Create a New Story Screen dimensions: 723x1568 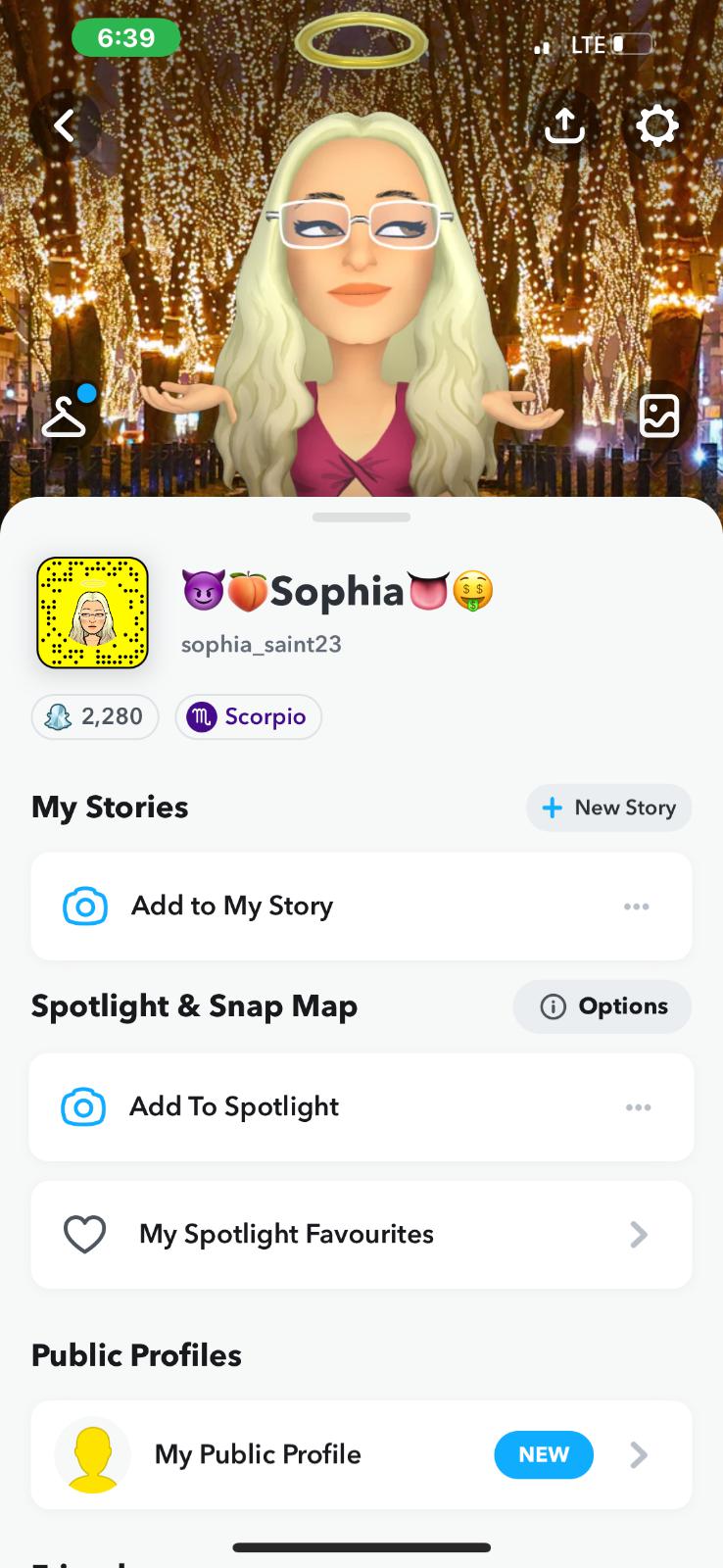608,808
